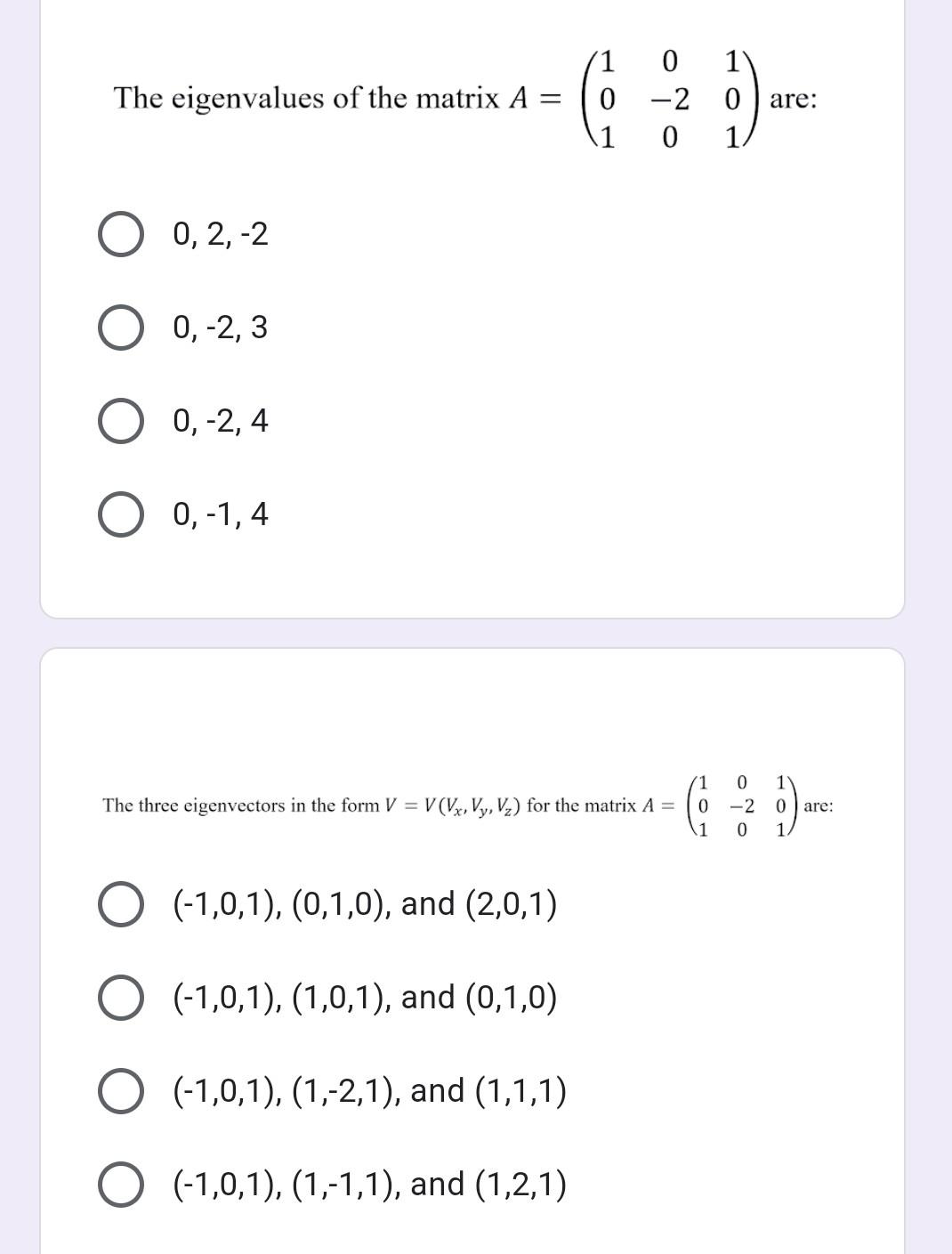Select the option ending with (1,2,1)
Viewport: 952px width, 1254px height.
point(120,1185)
